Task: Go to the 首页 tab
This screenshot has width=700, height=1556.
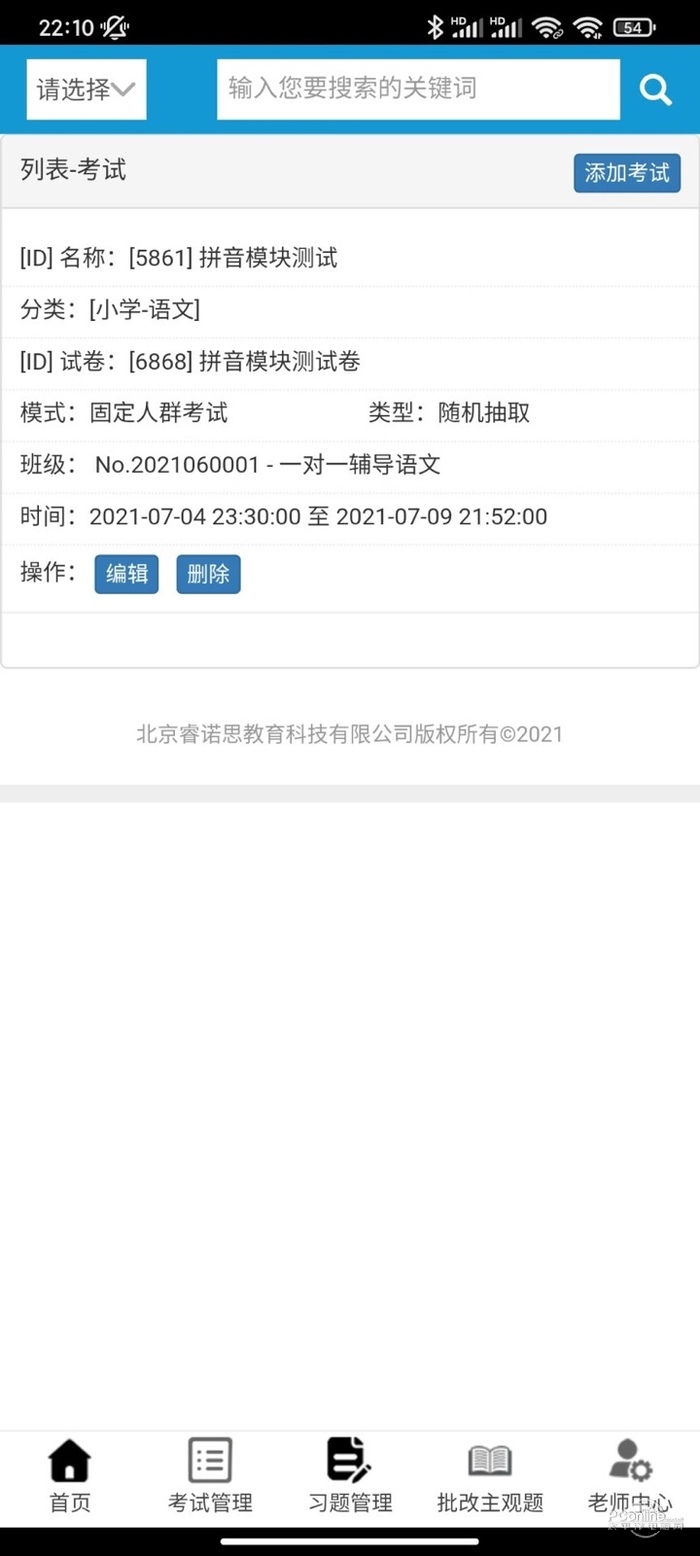Action: pos(70,1476)
